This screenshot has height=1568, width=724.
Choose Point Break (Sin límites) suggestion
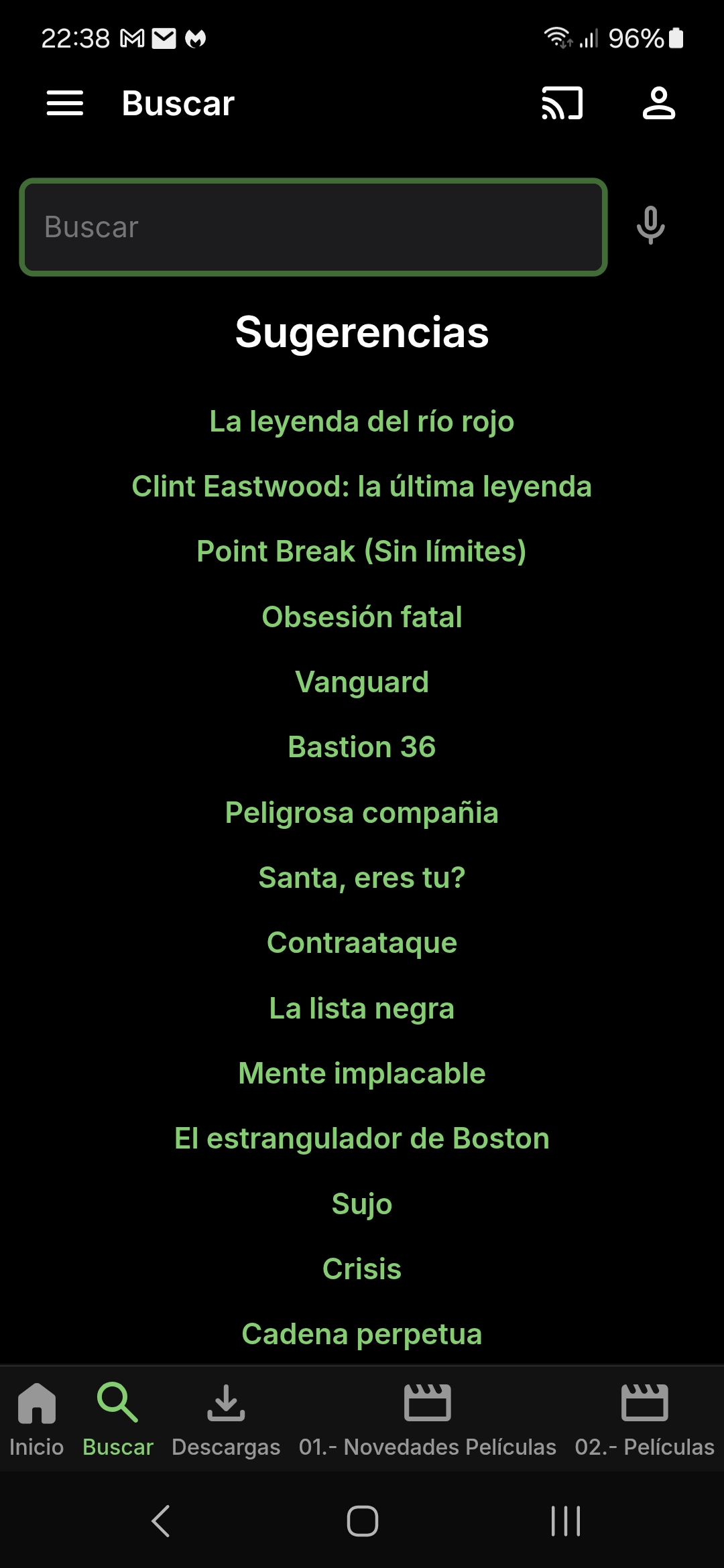362,551
